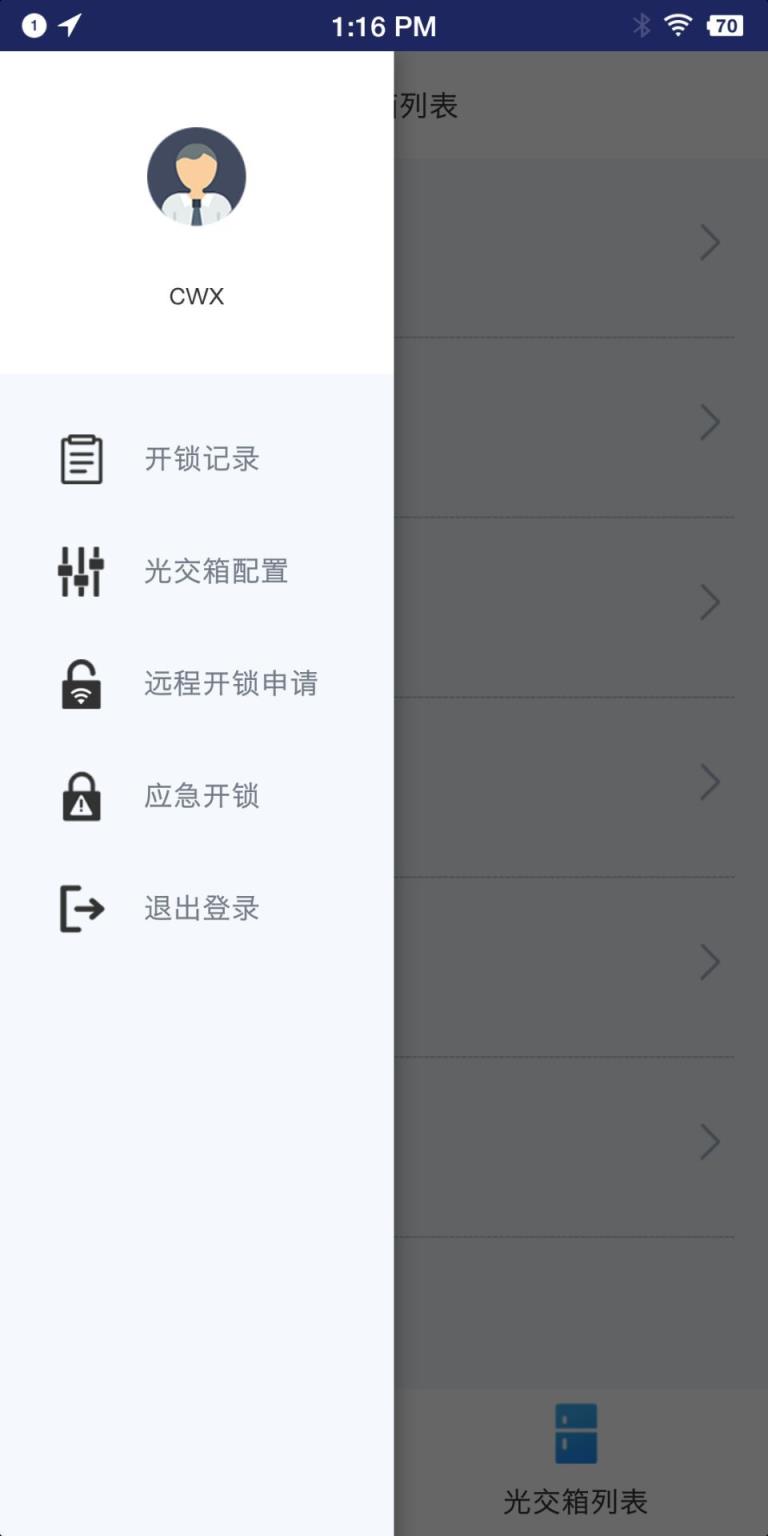Click the 应急开锁 padlock warning icon
The image size is (768, 1536).
tap(80, 796)
